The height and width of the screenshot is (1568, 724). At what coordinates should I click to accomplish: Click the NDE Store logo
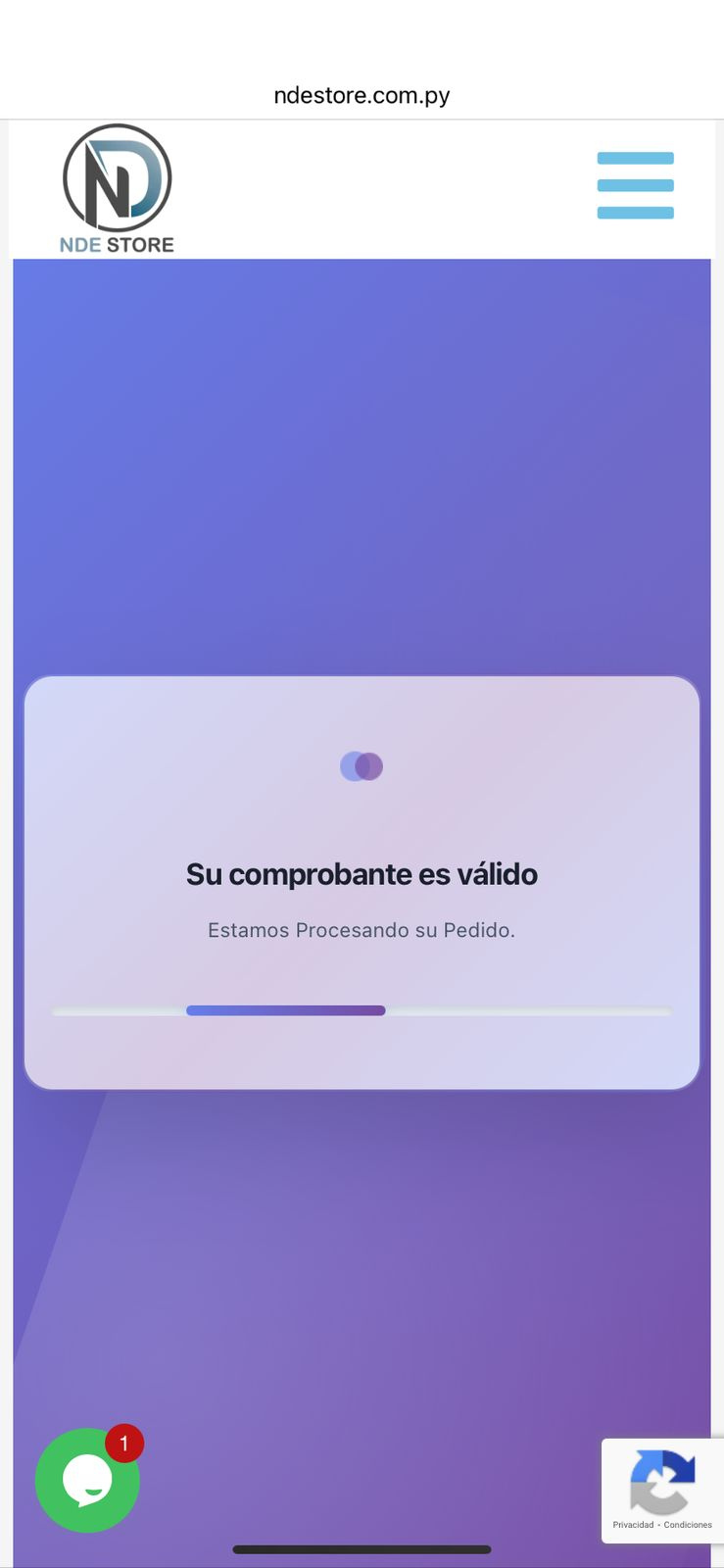click(117, 186)
